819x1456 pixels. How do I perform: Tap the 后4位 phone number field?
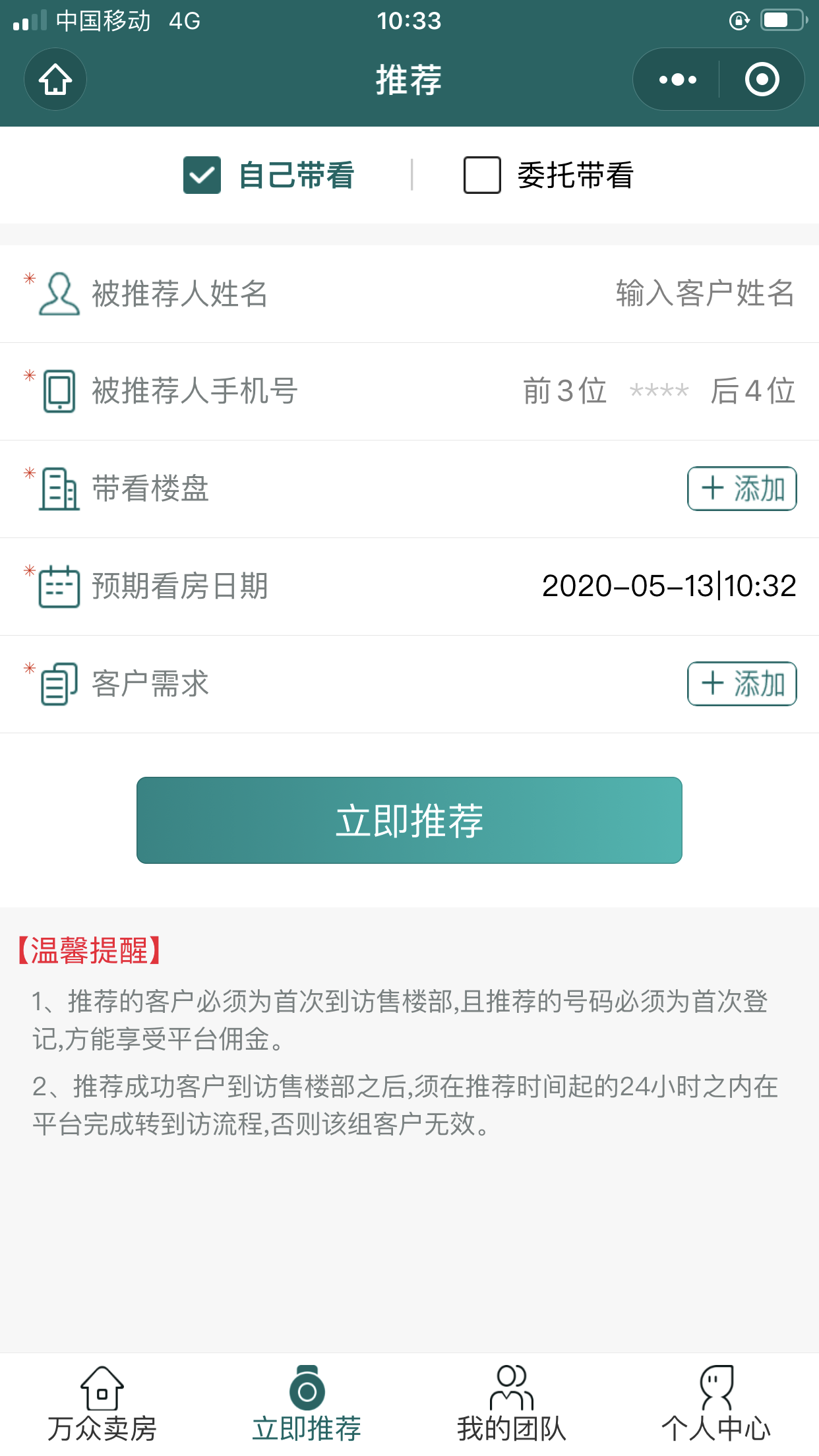coord(753,391)
